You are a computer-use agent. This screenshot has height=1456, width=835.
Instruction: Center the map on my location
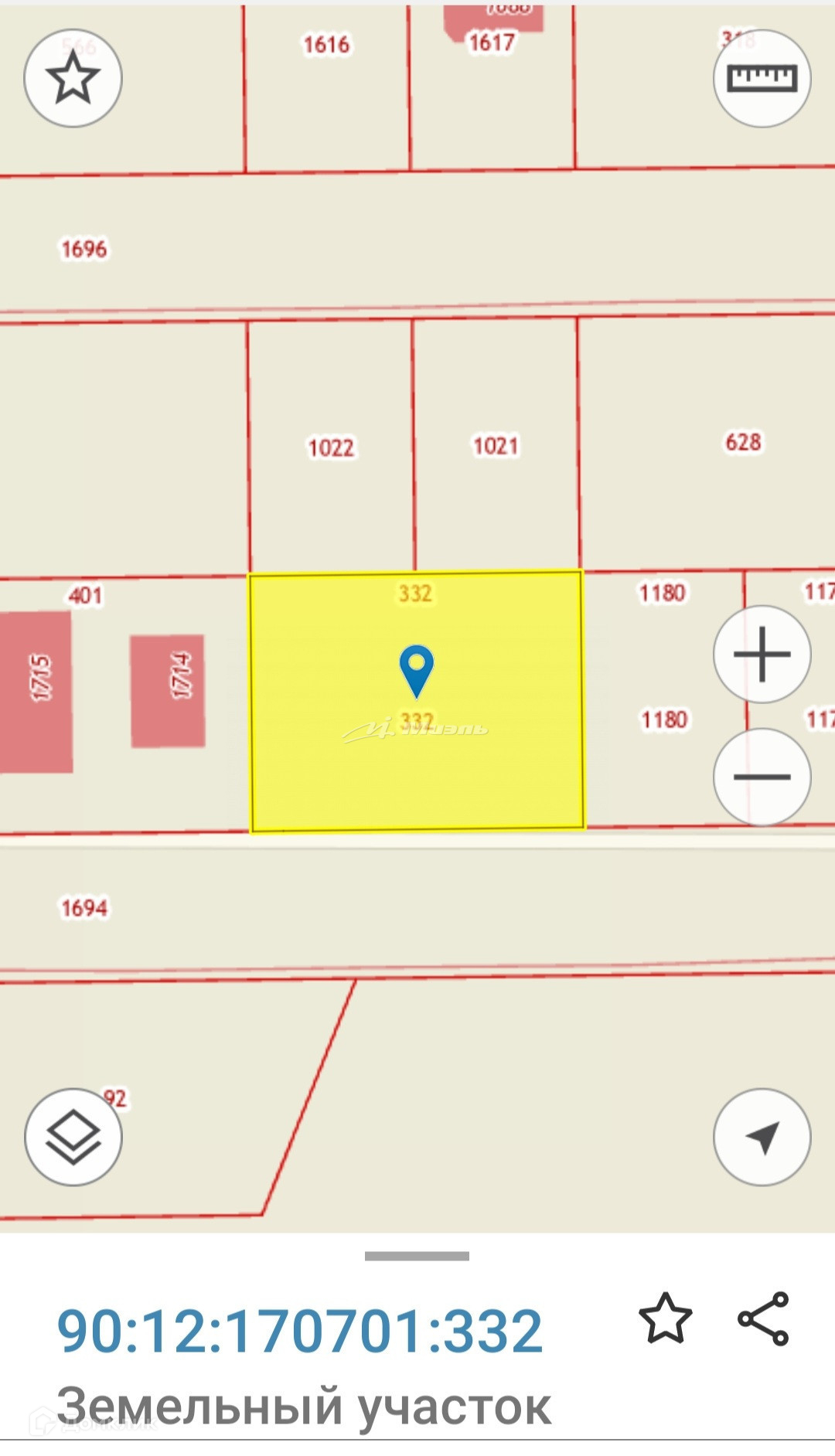[x=762, y=1137]
